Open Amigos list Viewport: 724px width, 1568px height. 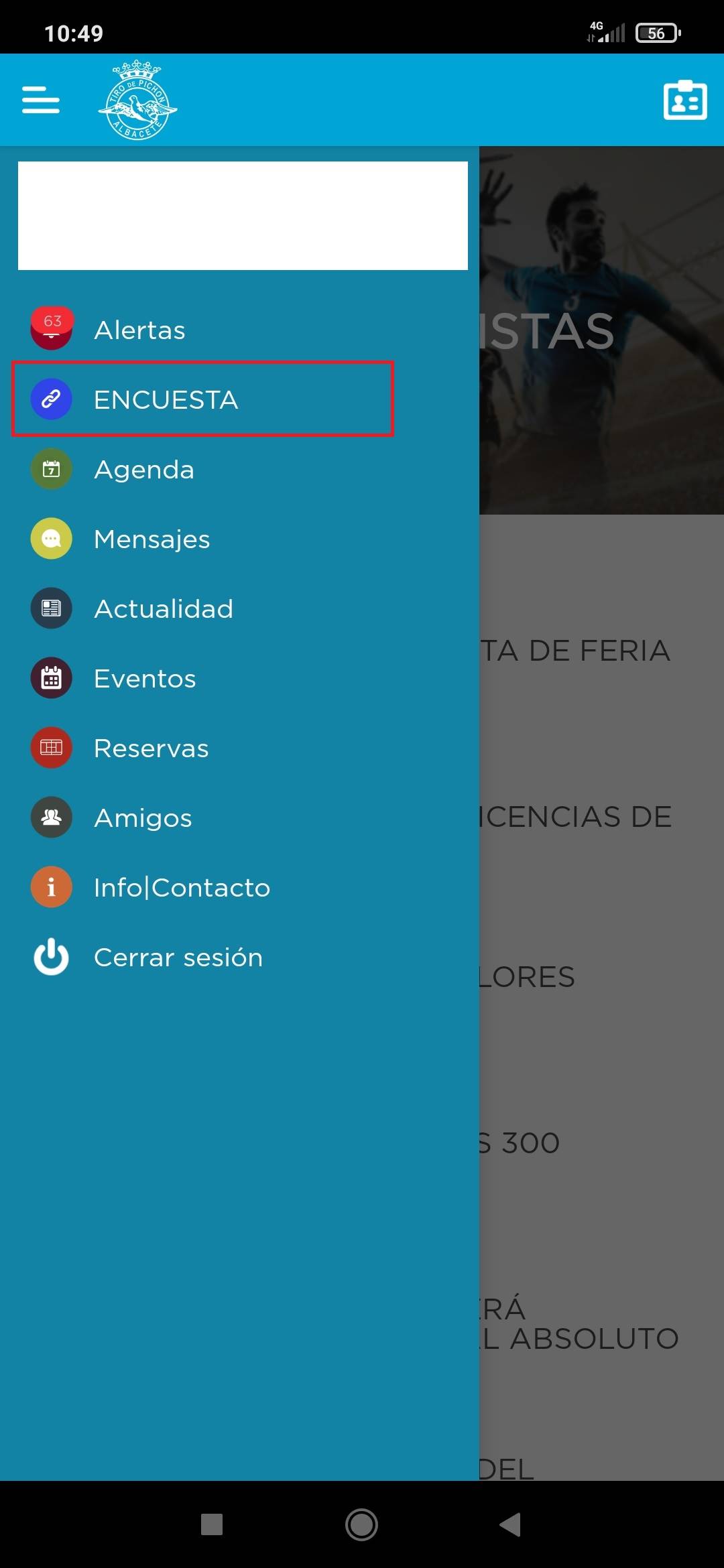point(143,818)
